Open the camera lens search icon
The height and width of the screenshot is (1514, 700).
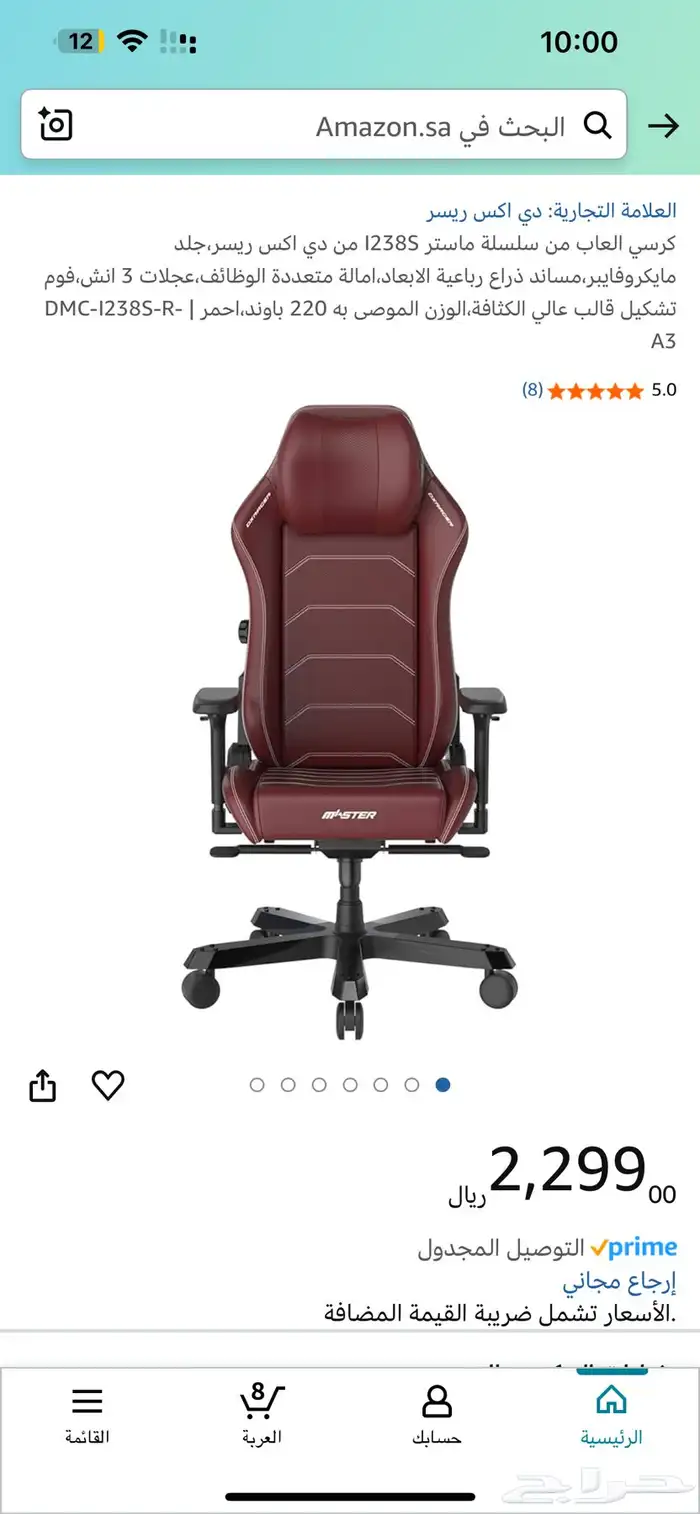56,125
